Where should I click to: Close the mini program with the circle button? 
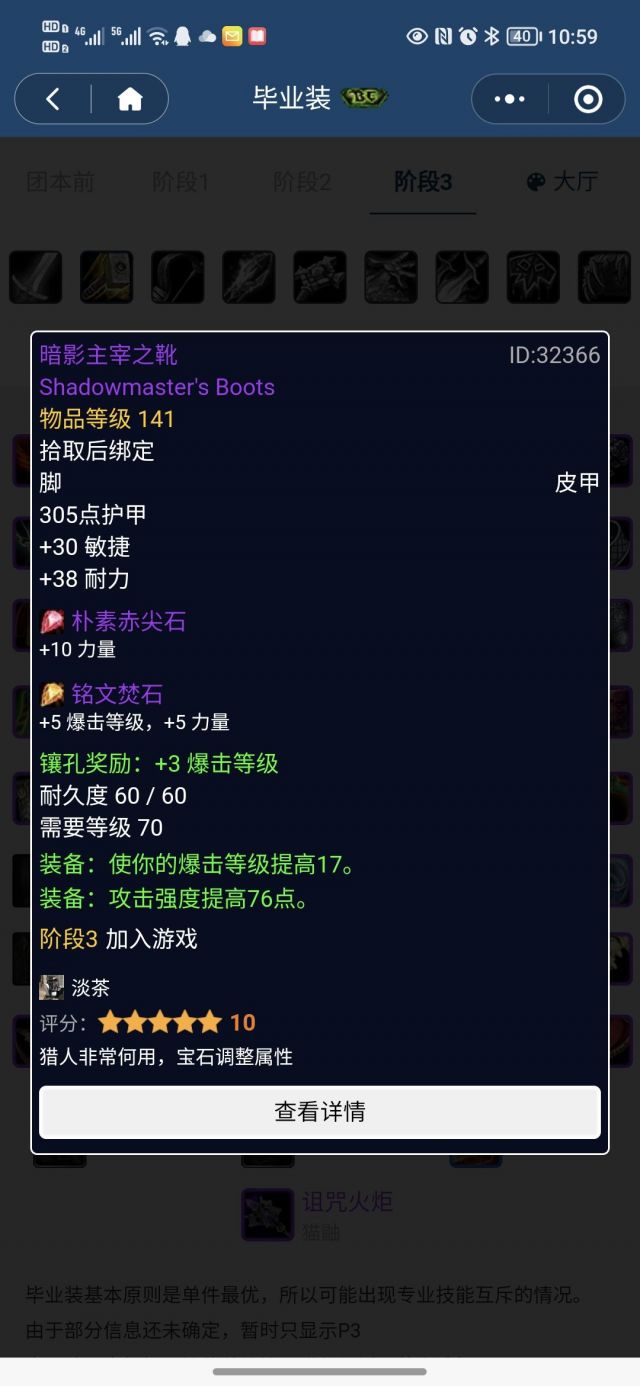587,98
